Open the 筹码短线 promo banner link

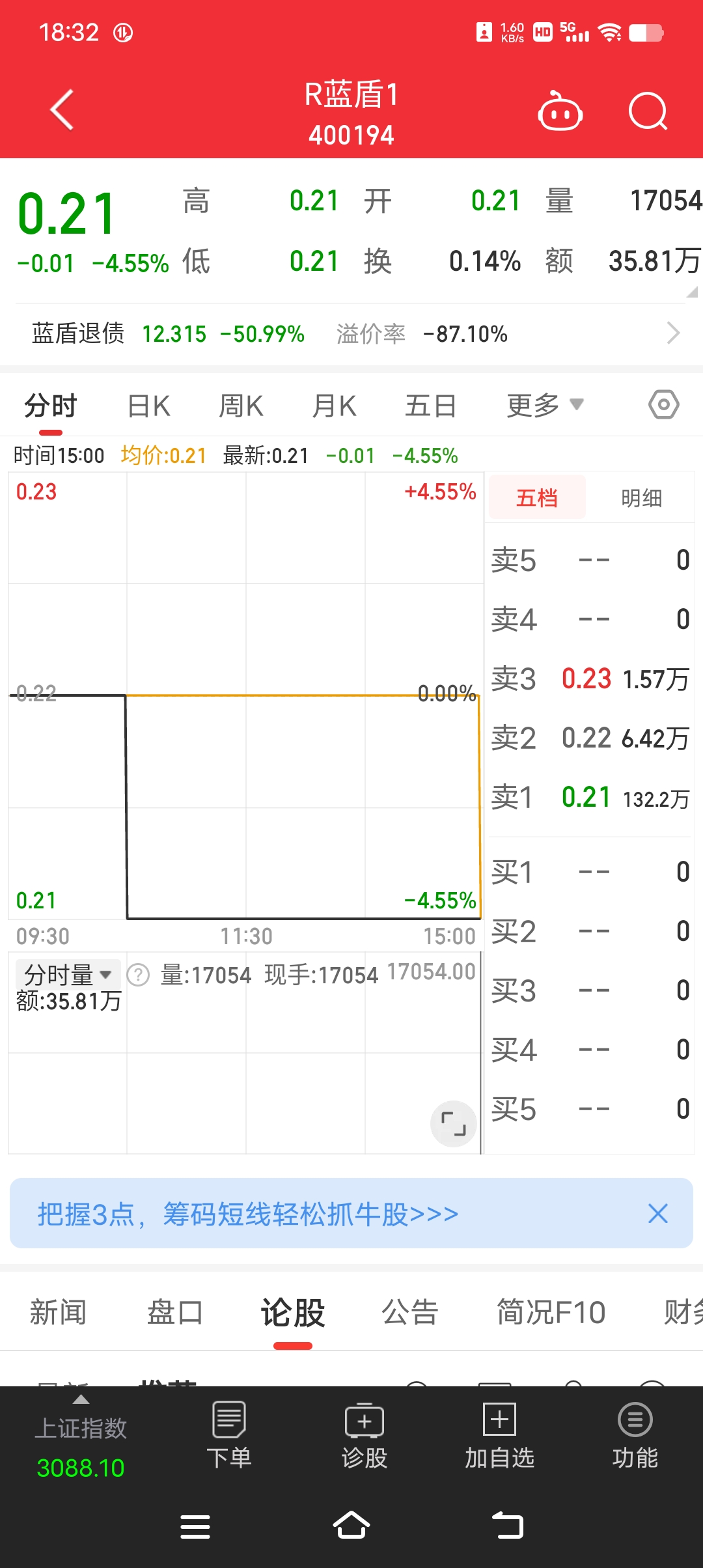(247, 1214)
